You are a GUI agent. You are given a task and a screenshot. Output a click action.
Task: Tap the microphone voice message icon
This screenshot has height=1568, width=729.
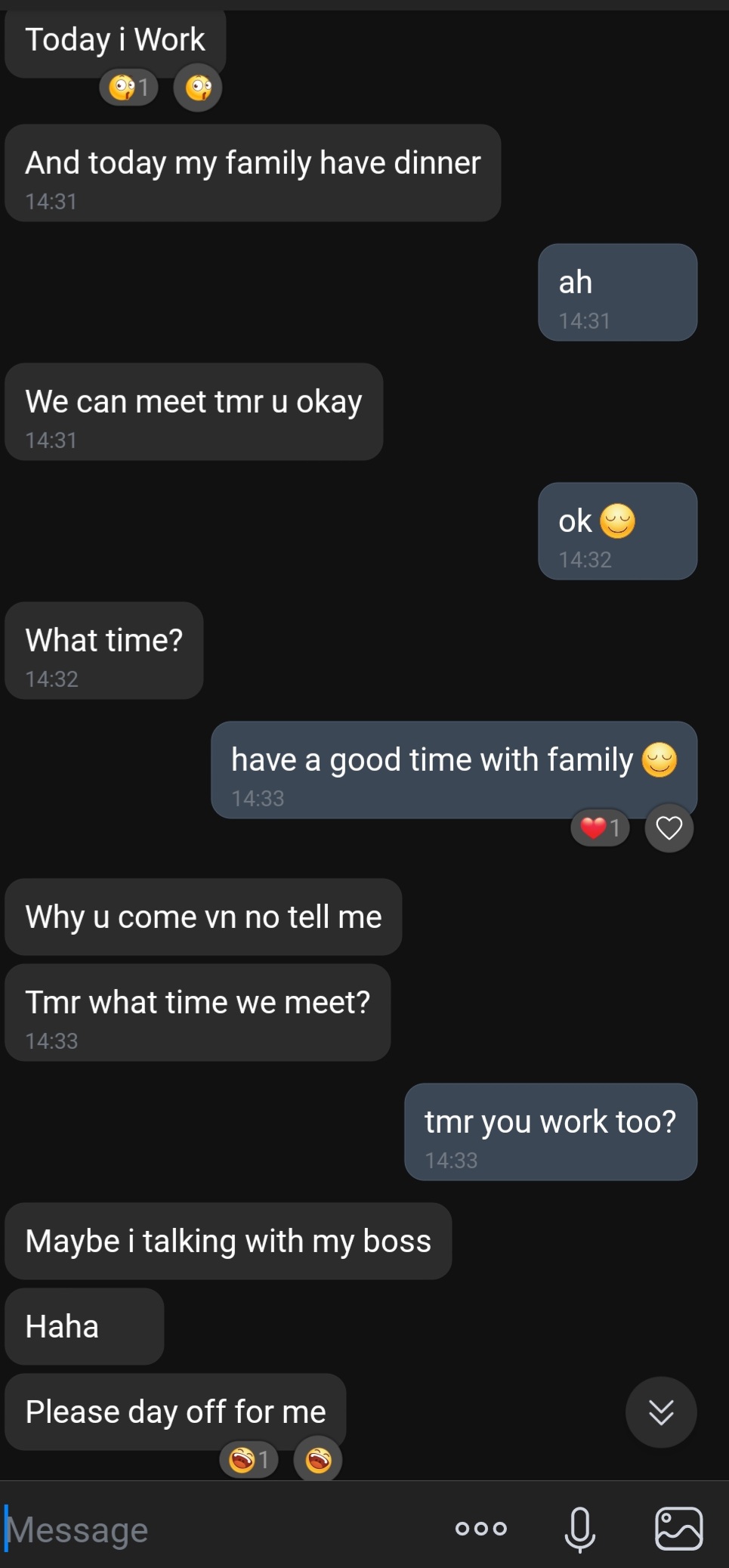click(x=579, y=1529)
